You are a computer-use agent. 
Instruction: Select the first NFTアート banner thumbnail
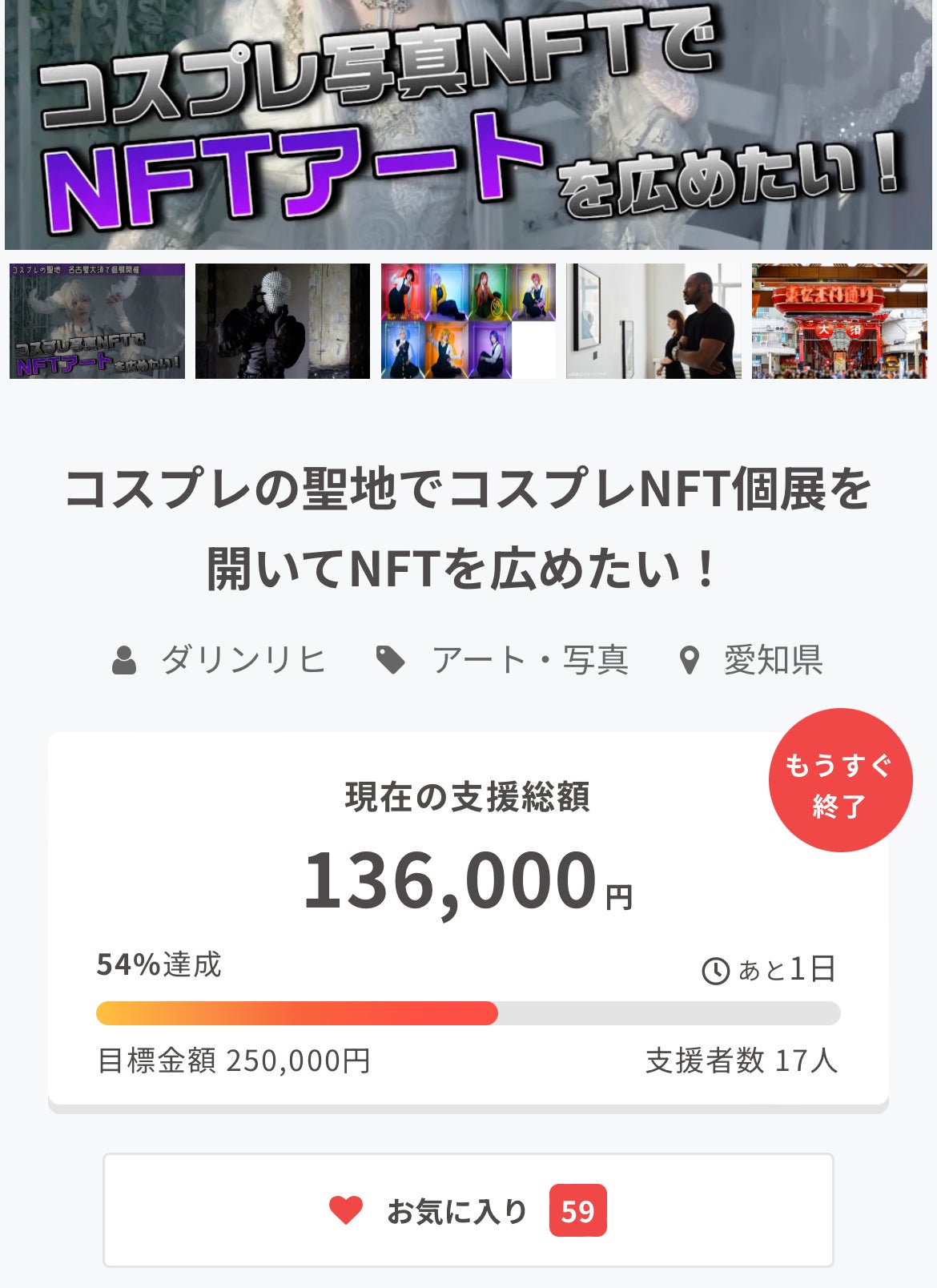tap(97, 321)
